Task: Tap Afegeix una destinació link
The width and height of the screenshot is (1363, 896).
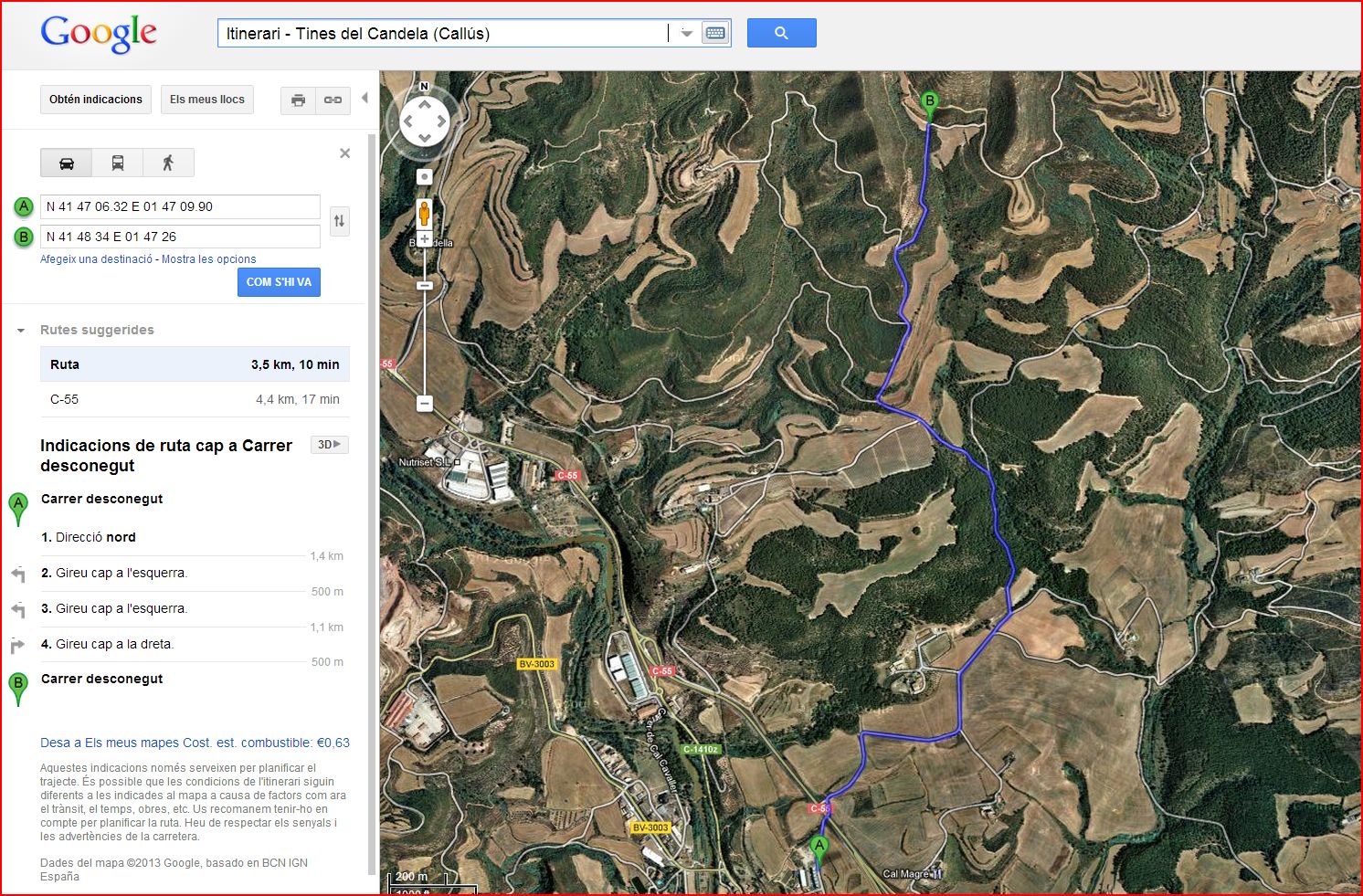Action: click(96, 259)
